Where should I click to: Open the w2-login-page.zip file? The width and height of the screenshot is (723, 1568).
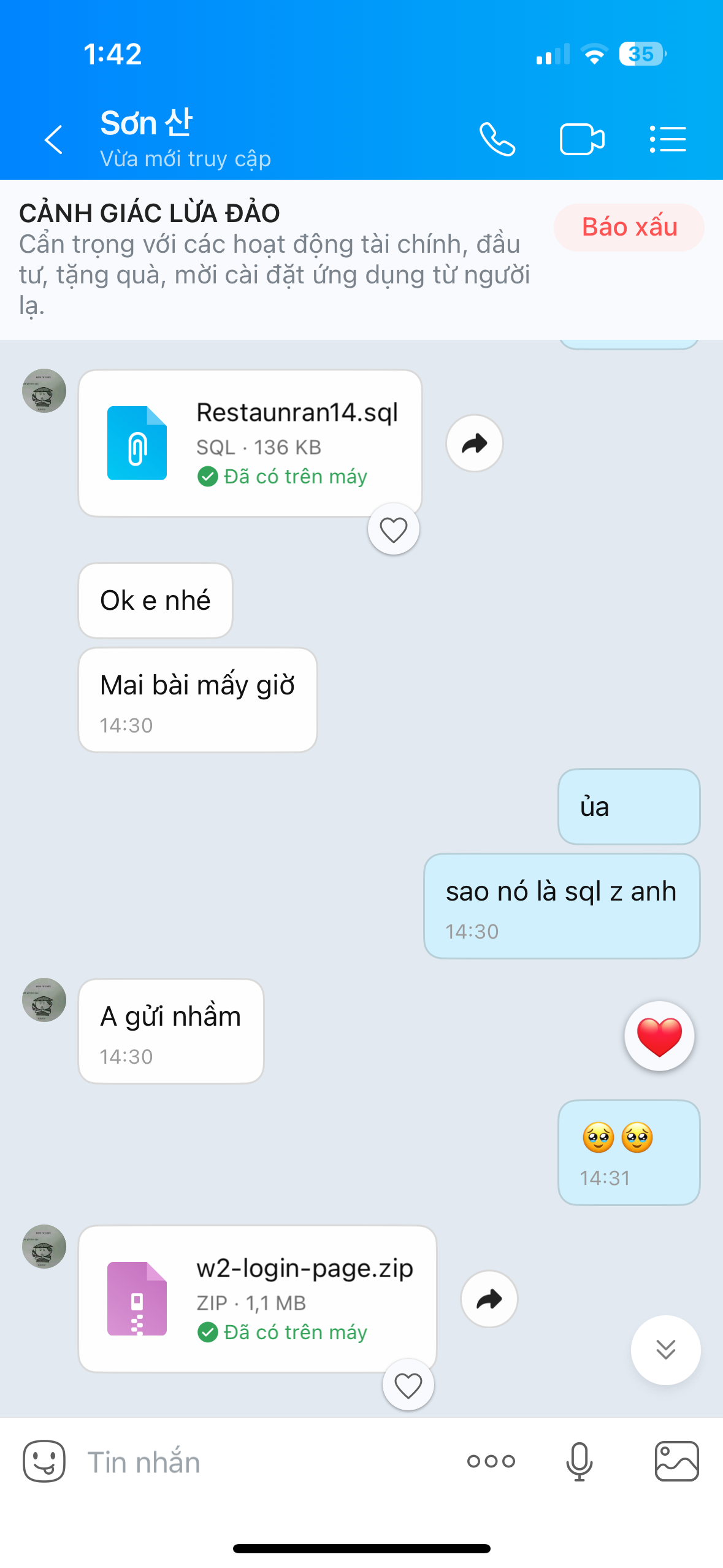(x=257, y=1298)
